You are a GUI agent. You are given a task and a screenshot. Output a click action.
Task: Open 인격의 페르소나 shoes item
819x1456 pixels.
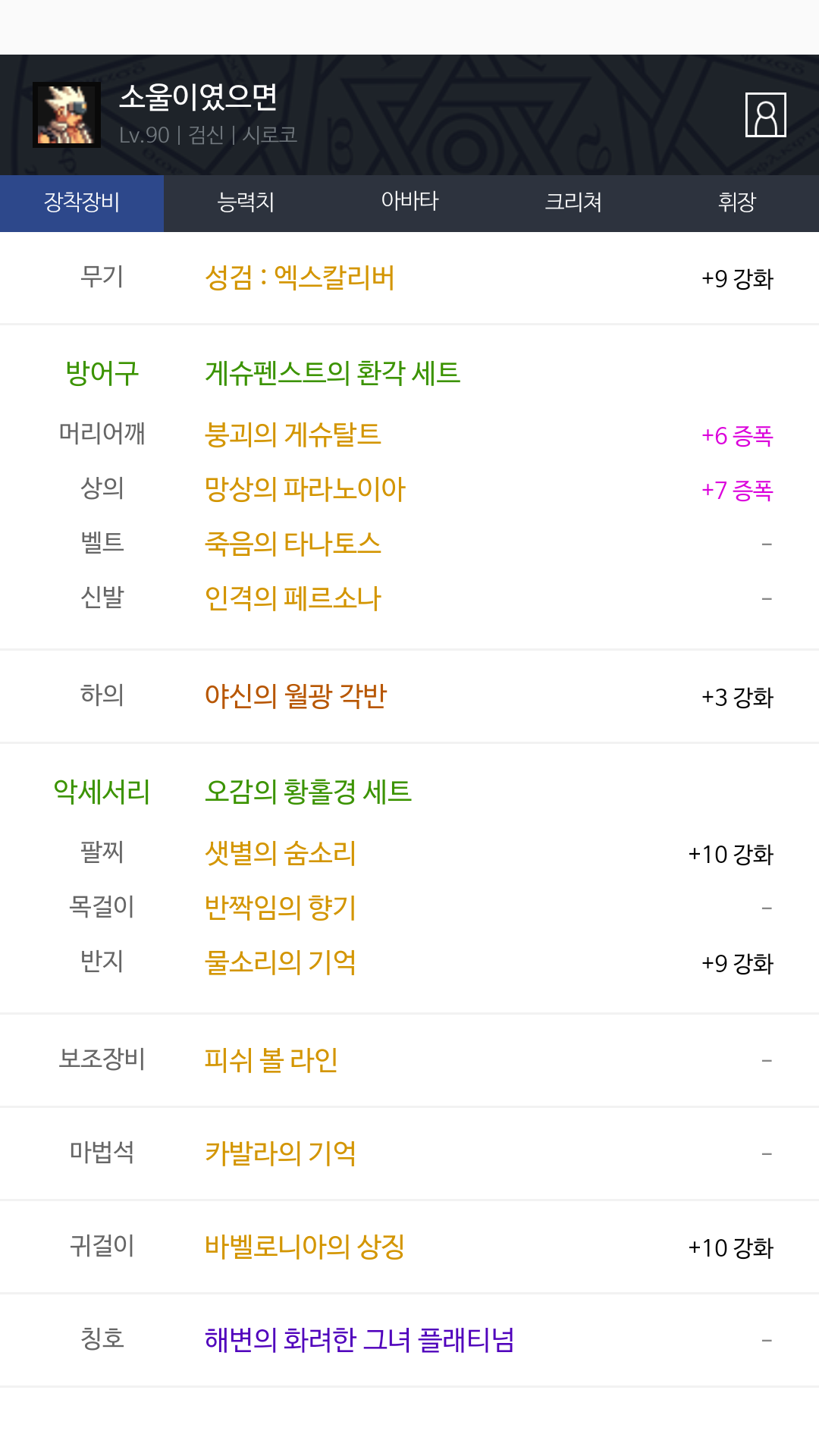(293, 598)
